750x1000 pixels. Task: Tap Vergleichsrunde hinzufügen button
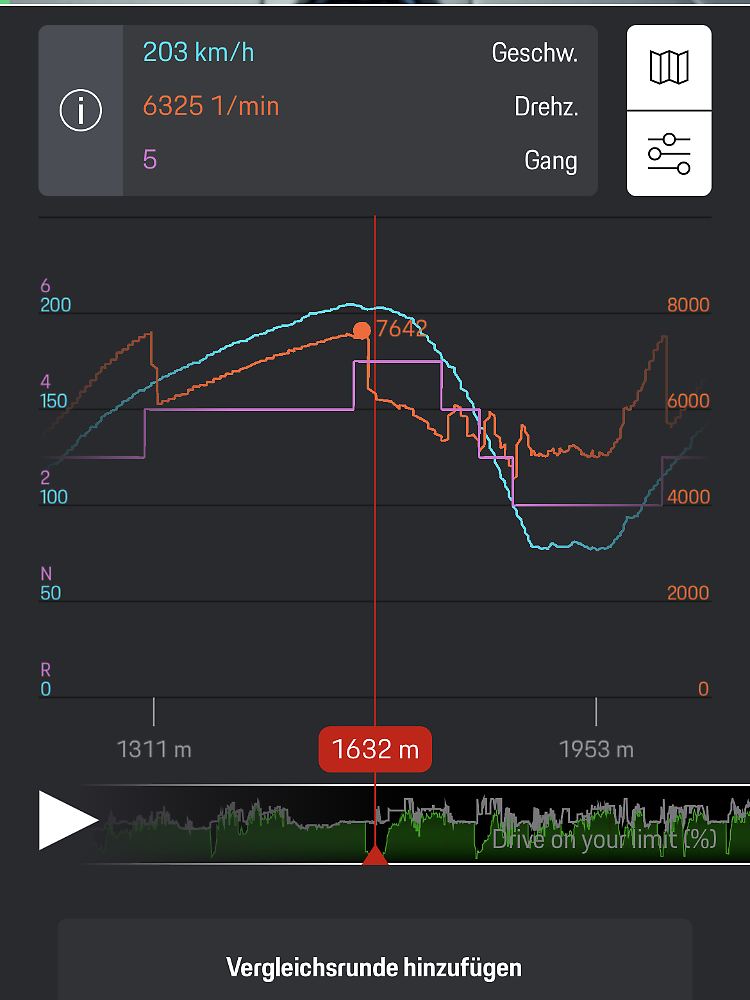coord(374,967)
